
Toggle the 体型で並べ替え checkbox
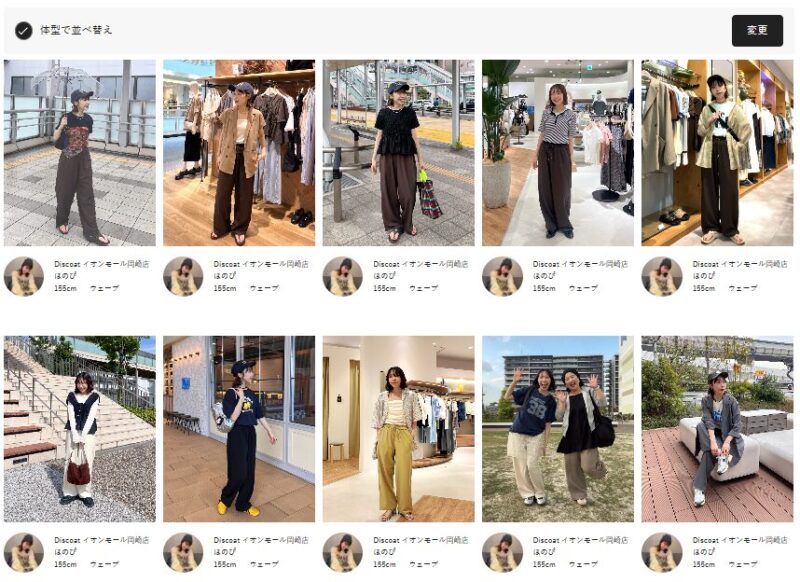24,30
